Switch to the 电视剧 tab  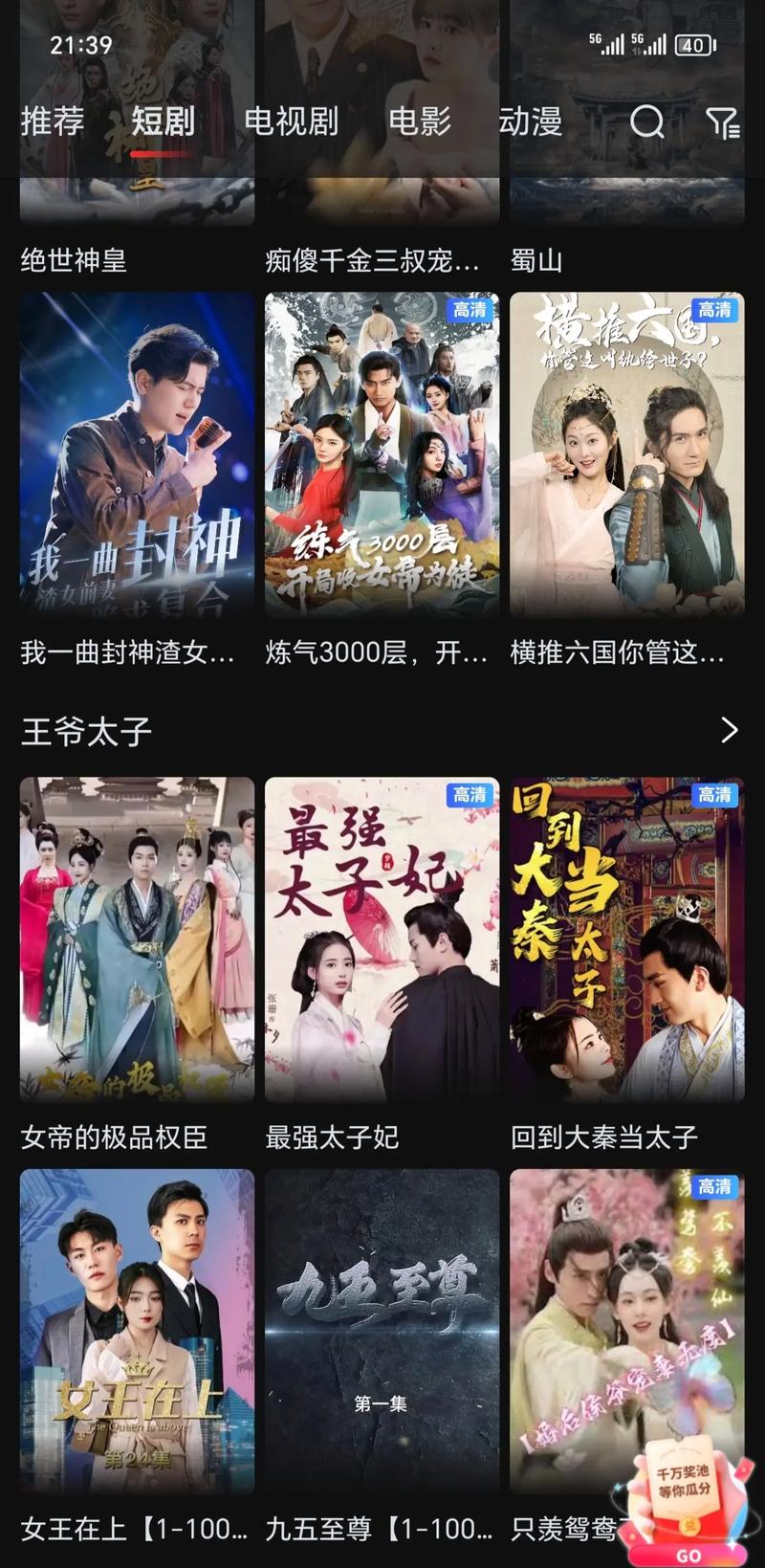coord(294,122)
